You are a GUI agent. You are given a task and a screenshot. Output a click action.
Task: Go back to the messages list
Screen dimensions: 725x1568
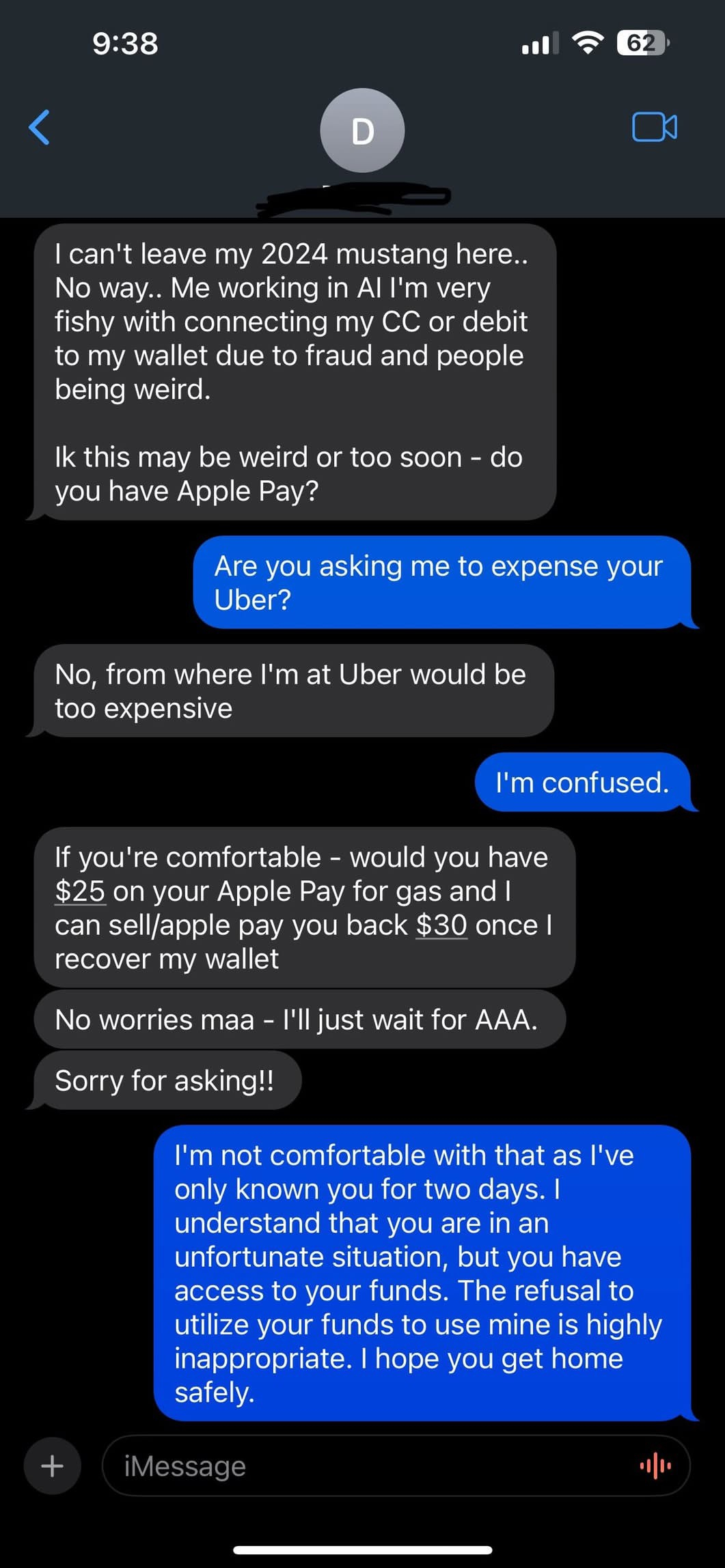(40, 128)
